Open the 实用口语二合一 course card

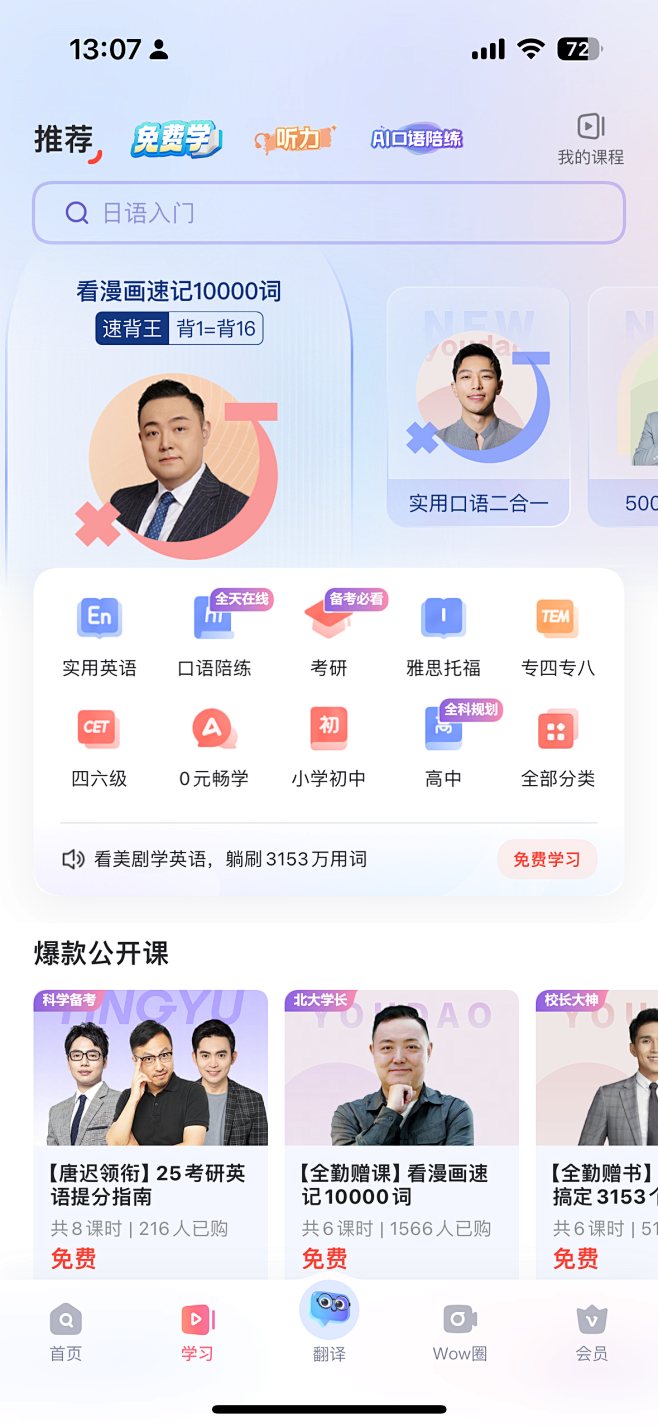[478, 407]
